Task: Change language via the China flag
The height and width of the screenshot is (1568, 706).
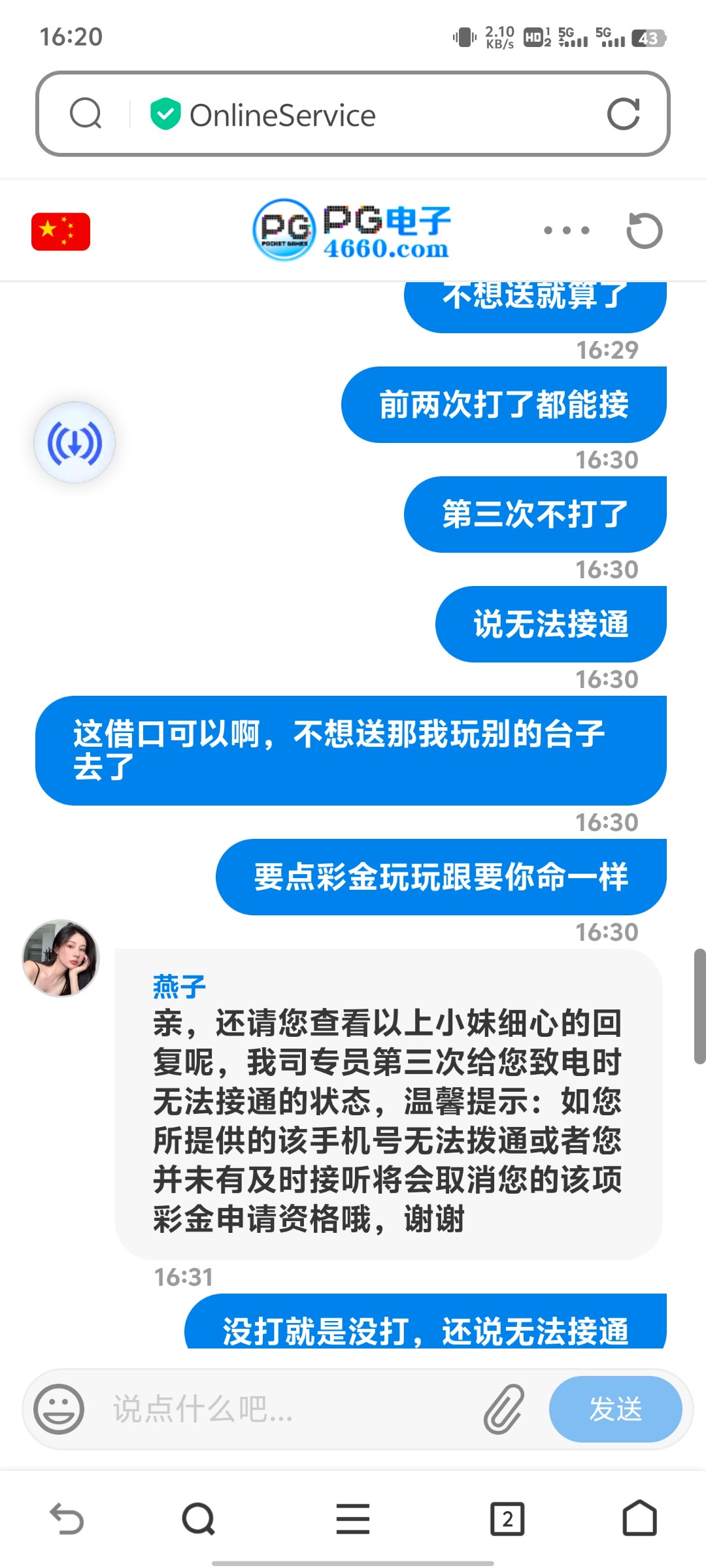Action: [61, 231]
